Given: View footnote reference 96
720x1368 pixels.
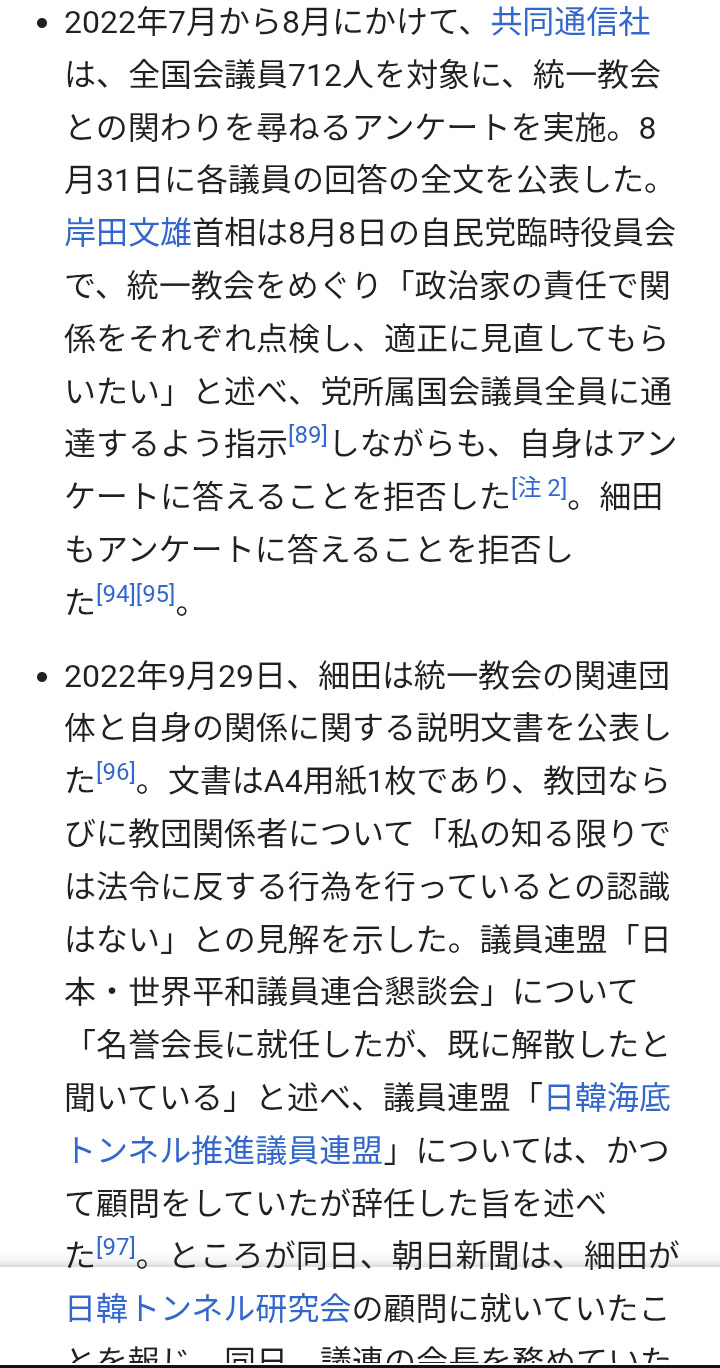Looking at the screenshot, I should [x=116, y=773].
